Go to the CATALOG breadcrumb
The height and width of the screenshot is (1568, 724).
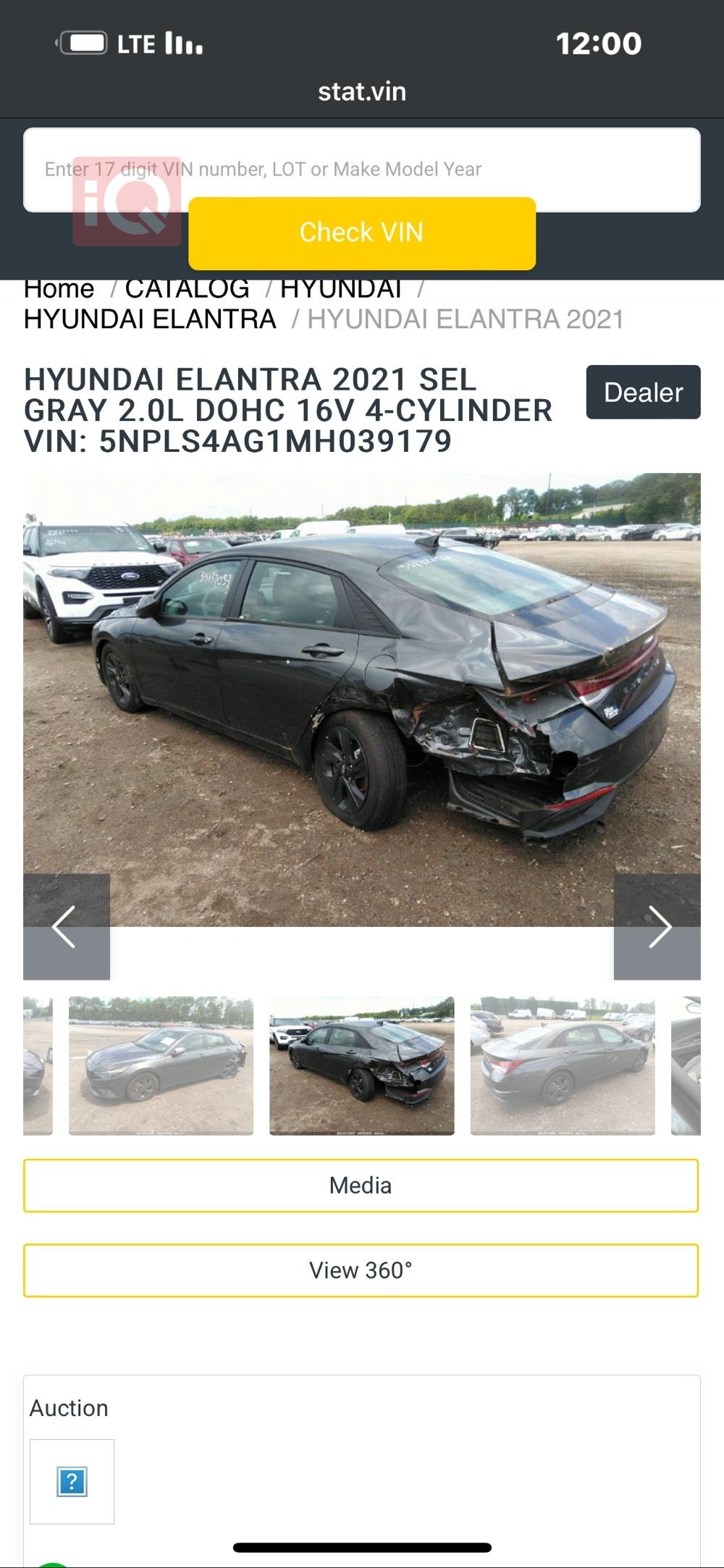click(187, 290)
